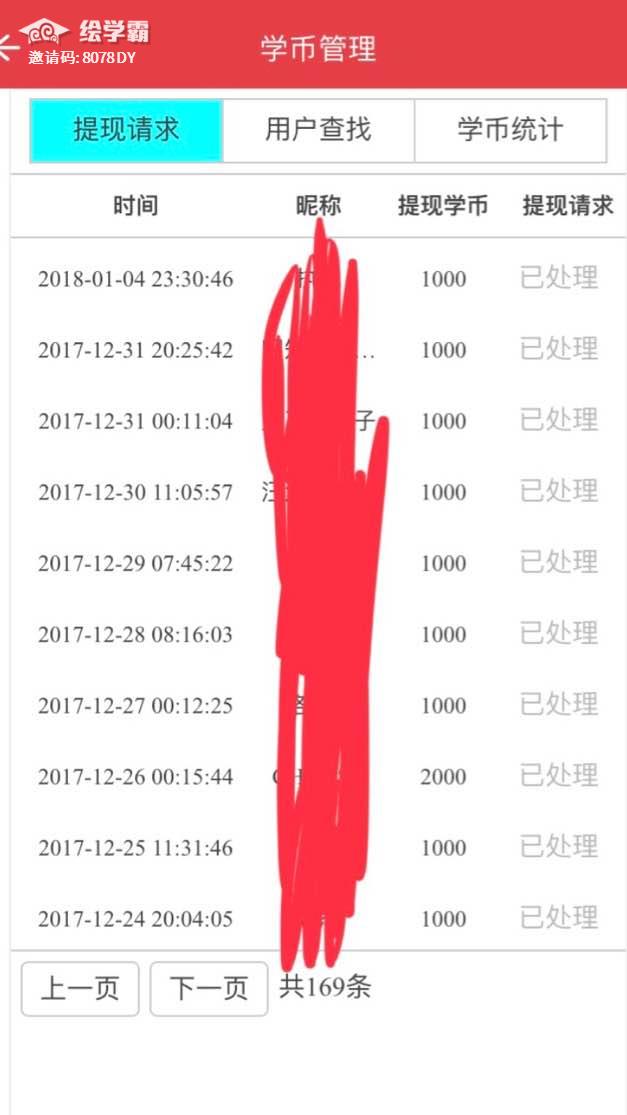Switch to the 用户查找 tab
This screenshot has width=627, height=1115.
[x=318, y=130]
